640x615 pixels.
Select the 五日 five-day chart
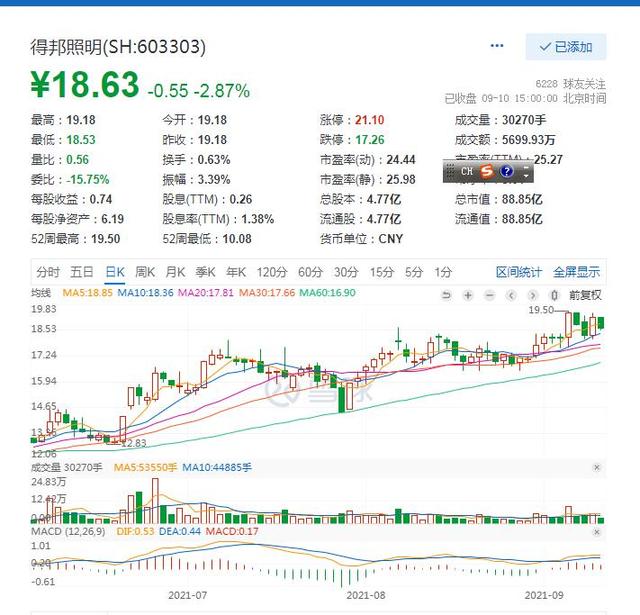[x=82, y=272]
